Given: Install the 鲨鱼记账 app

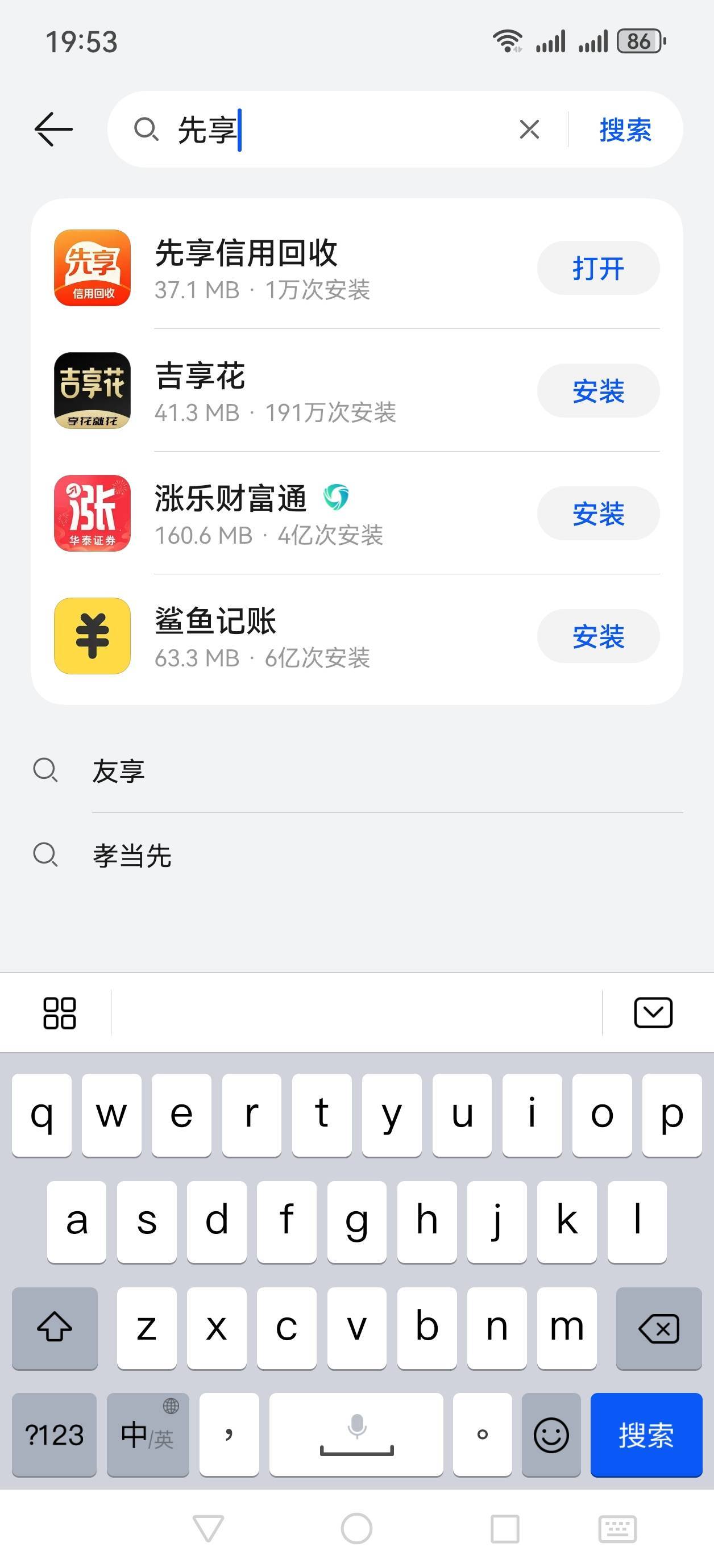Looking at the screenshot, I should coord(597,636).
